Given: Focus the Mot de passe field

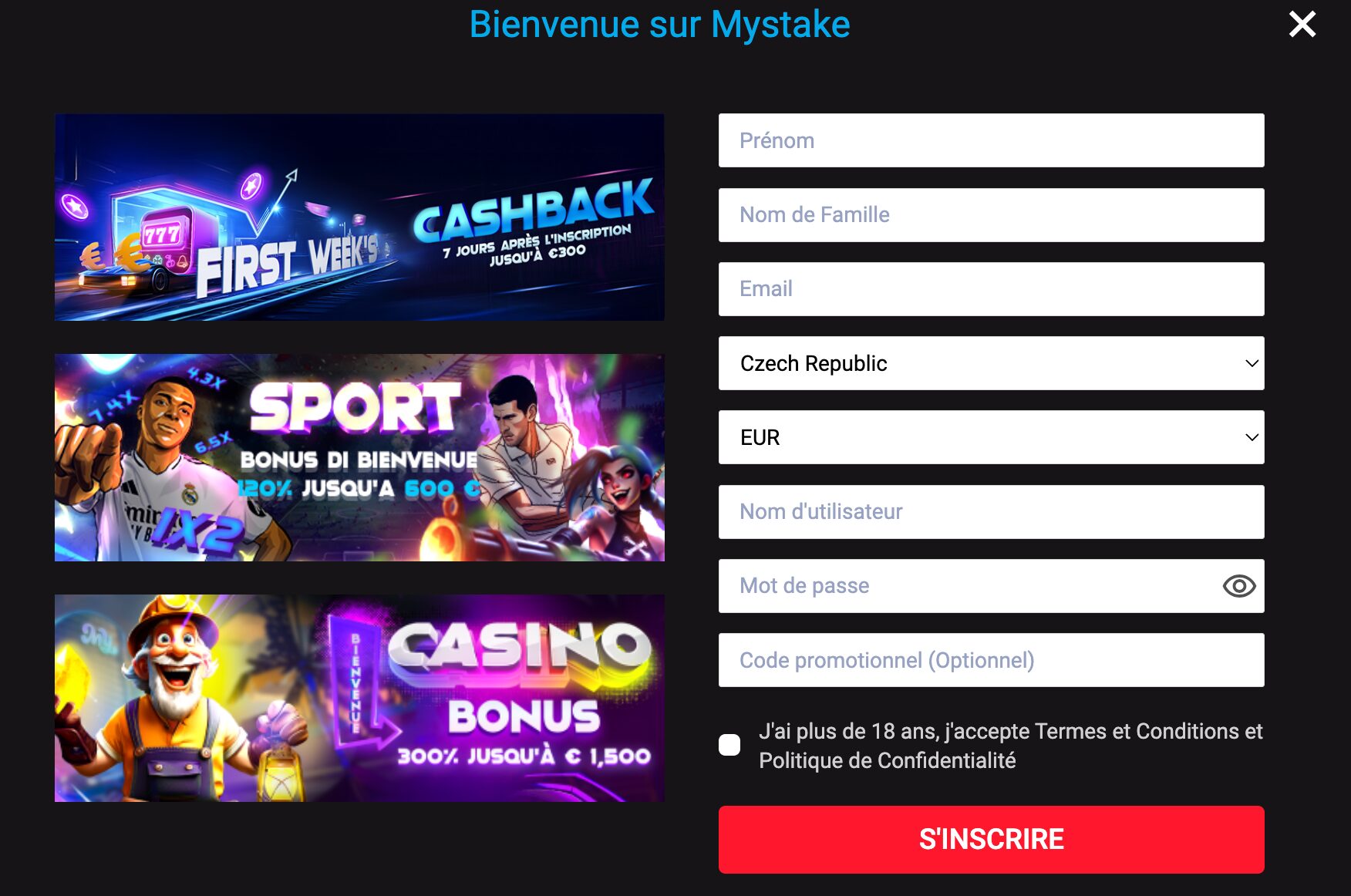Looking at the screenshot, I should pyautogui.click(x=964, y=586).
